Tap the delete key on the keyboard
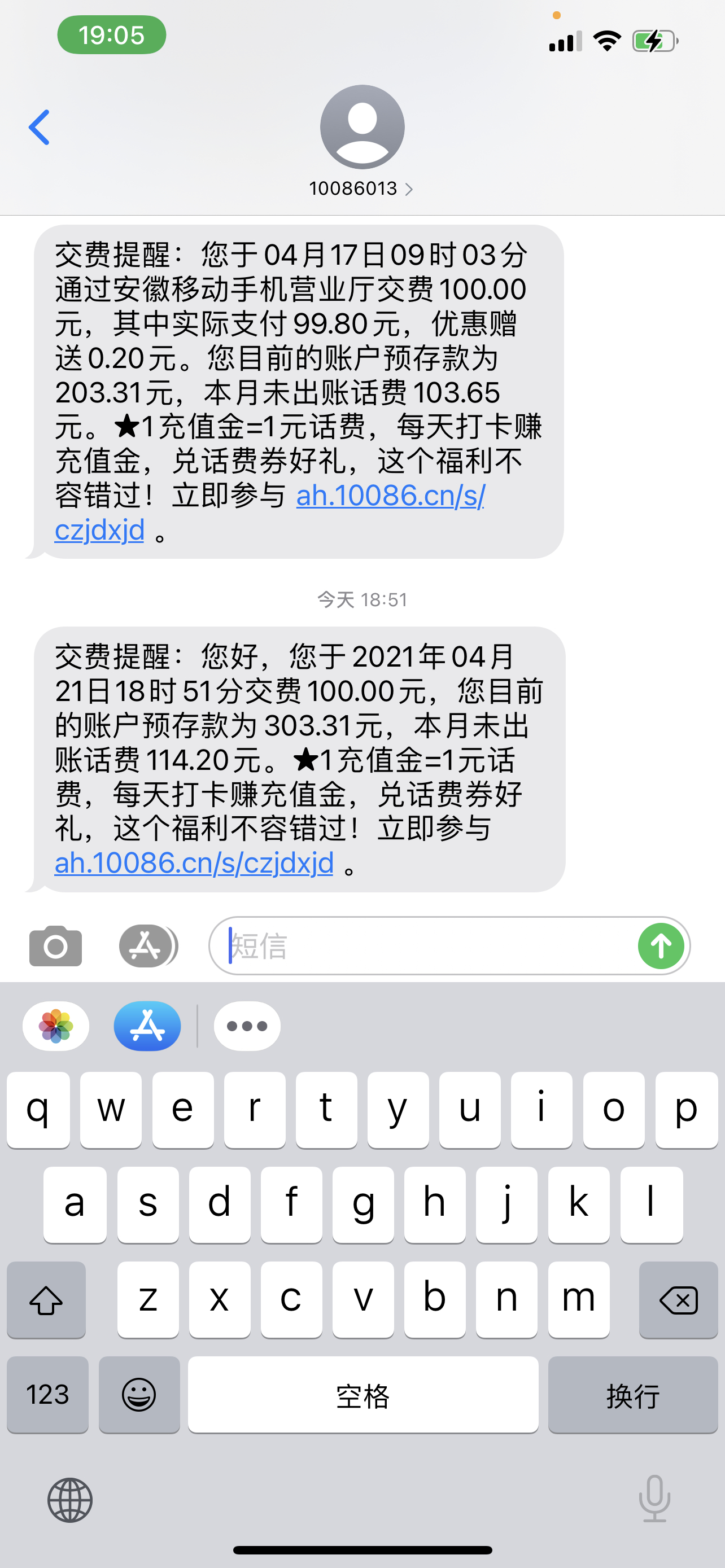 (x=678, y=1300)
